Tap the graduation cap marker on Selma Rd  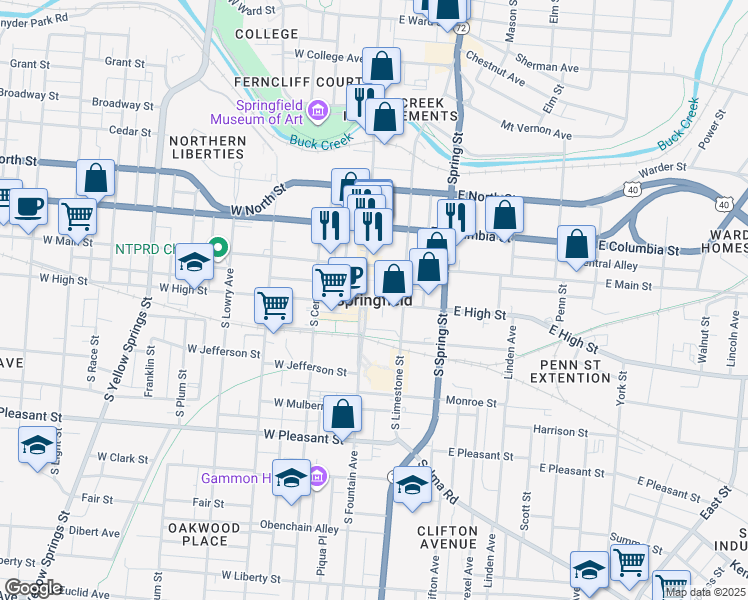pos(411,486)
